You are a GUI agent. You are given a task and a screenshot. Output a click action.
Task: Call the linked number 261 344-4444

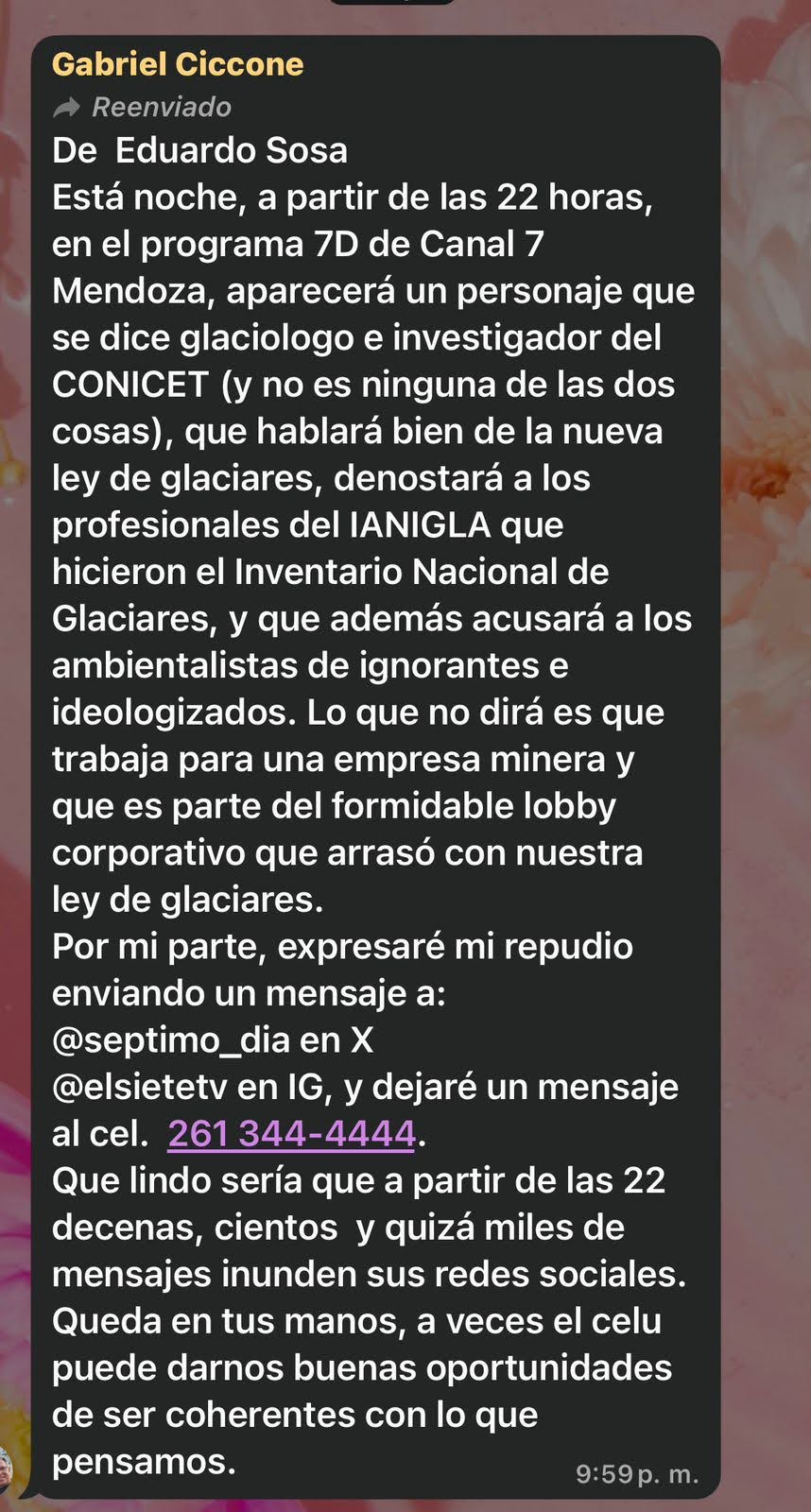(291, 1133)
